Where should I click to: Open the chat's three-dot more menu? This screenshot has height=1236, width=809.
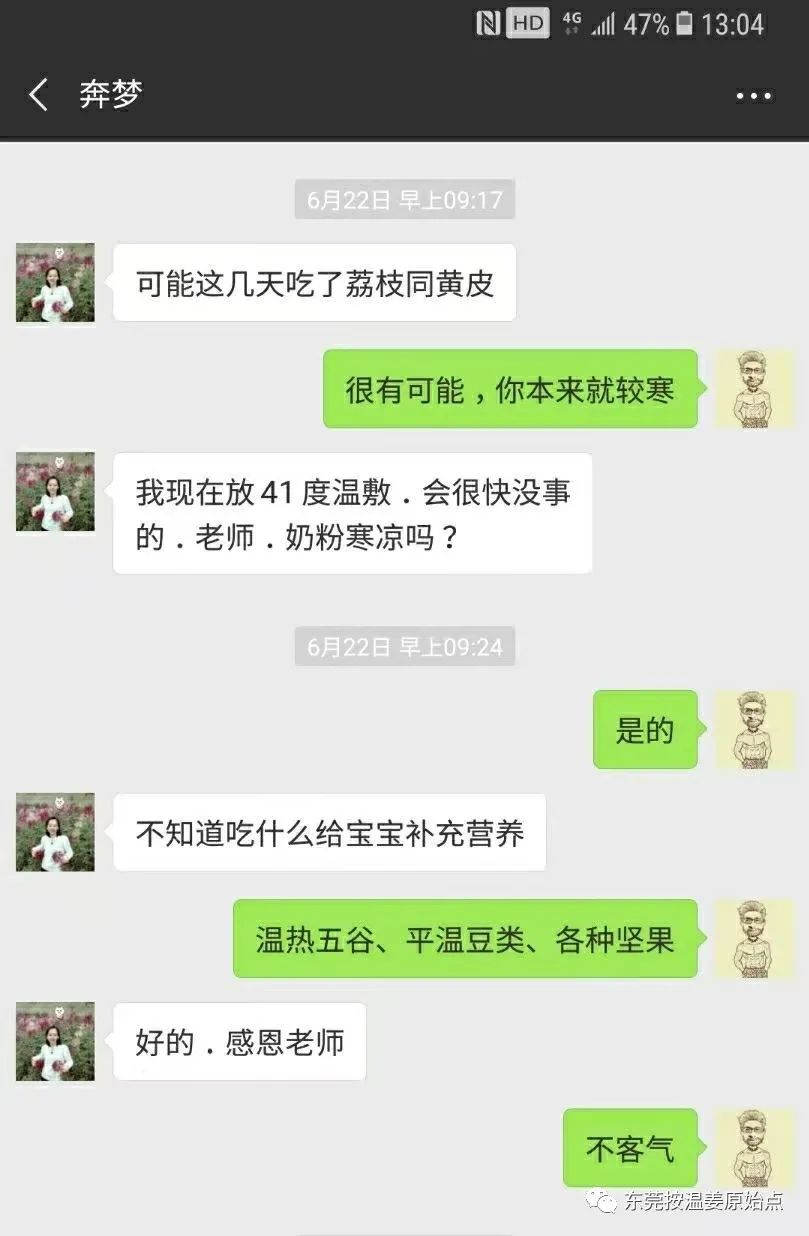(x=753, y=97)
